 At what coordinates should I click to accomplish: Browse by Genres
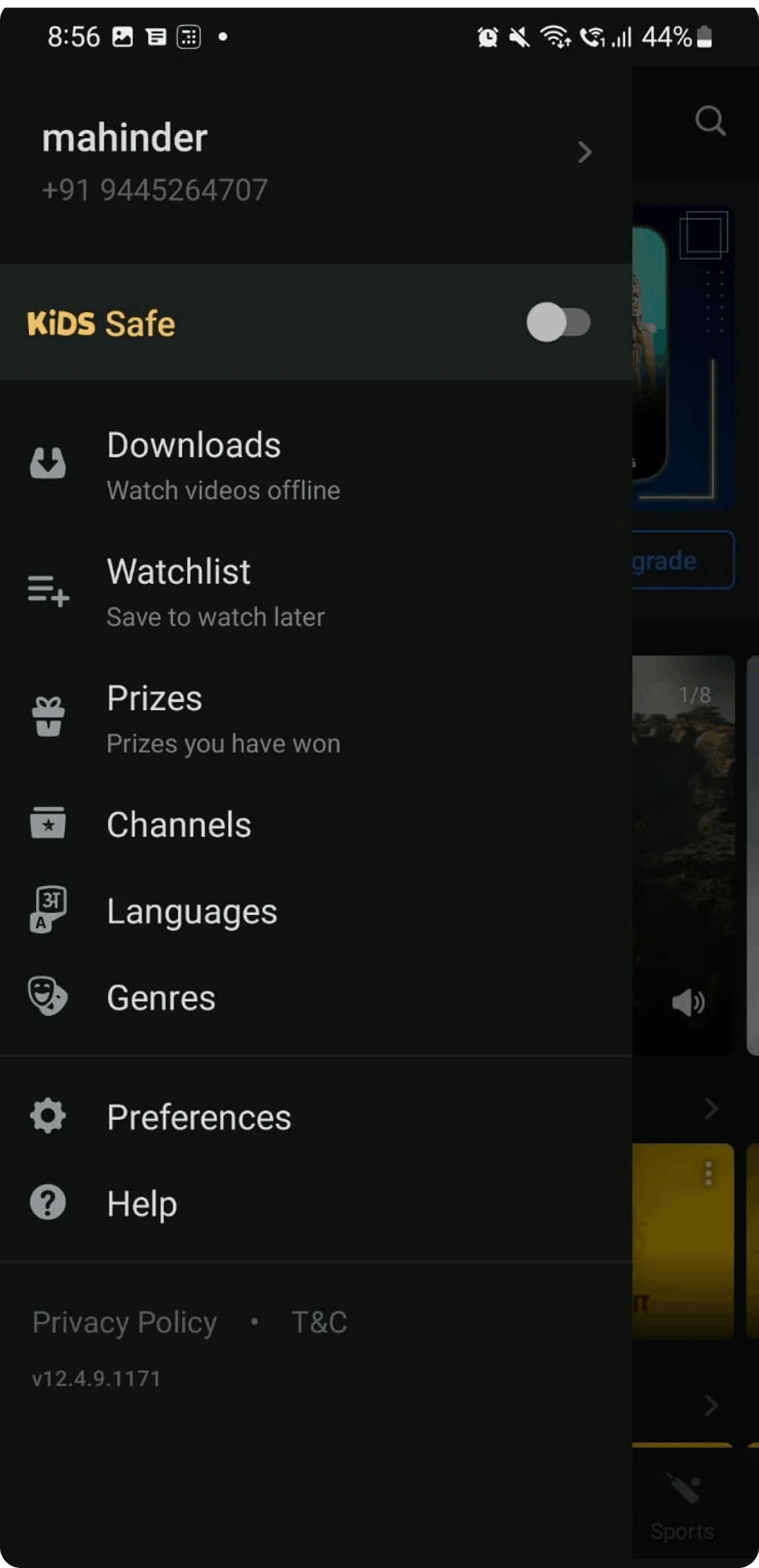click(x=161, y=997)
